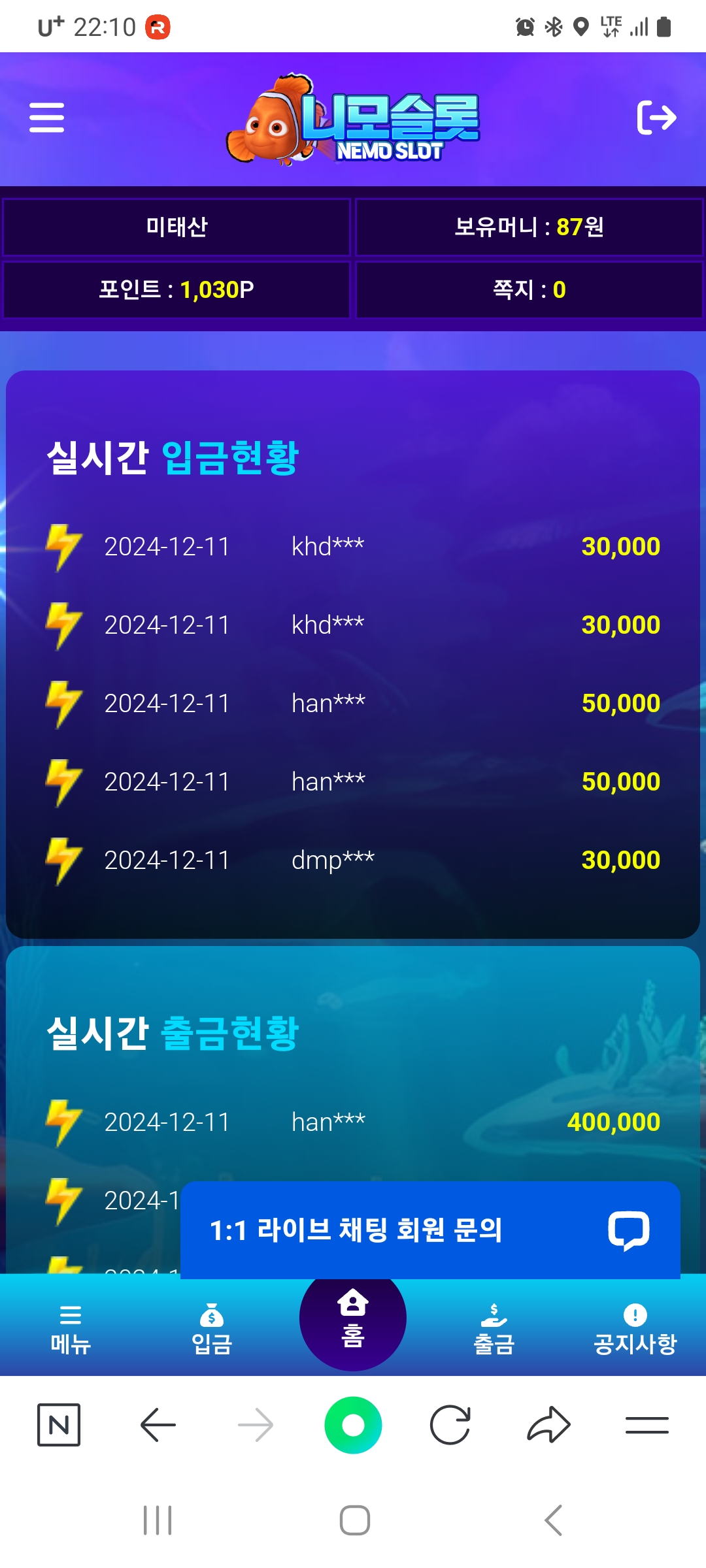Open the 쪽지 messages box
The width and height of the screenshot is (706, 1568).
pos(529,289)
